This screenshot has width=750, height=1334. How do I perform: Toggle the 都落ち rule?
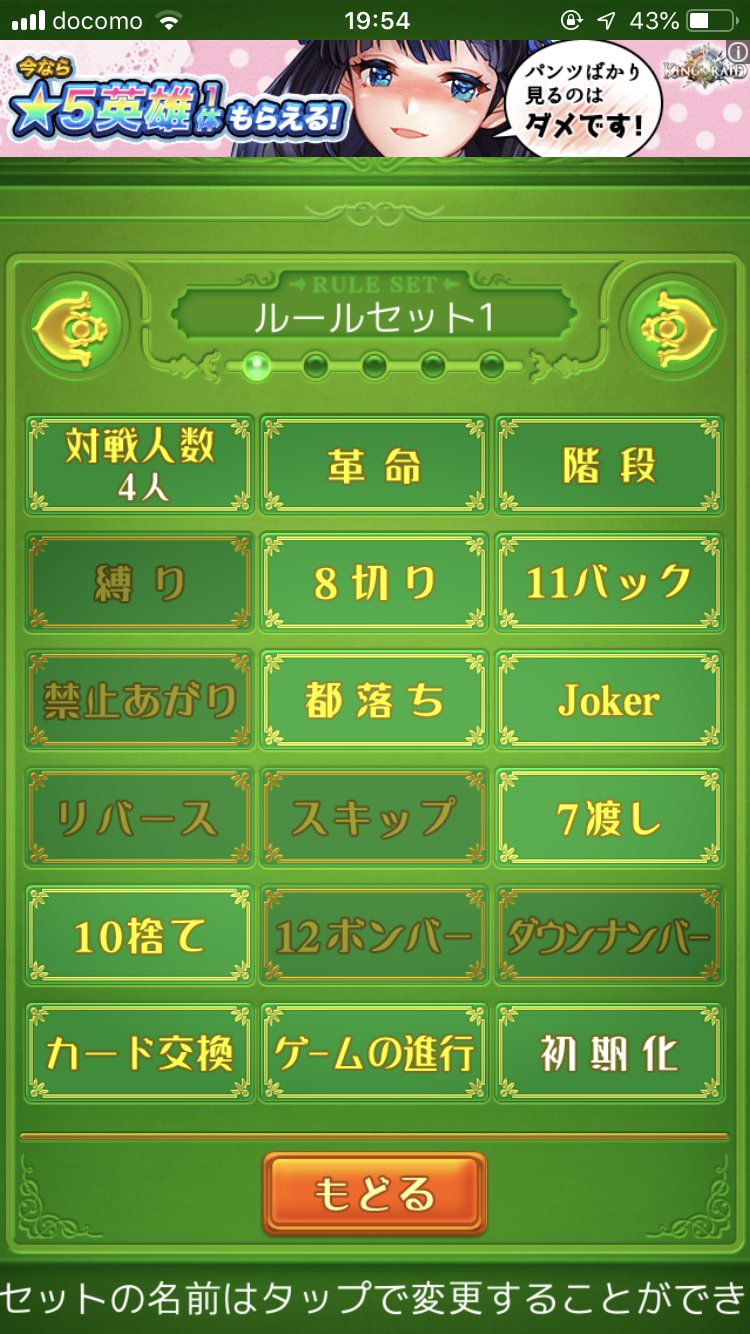click(374, 701)
